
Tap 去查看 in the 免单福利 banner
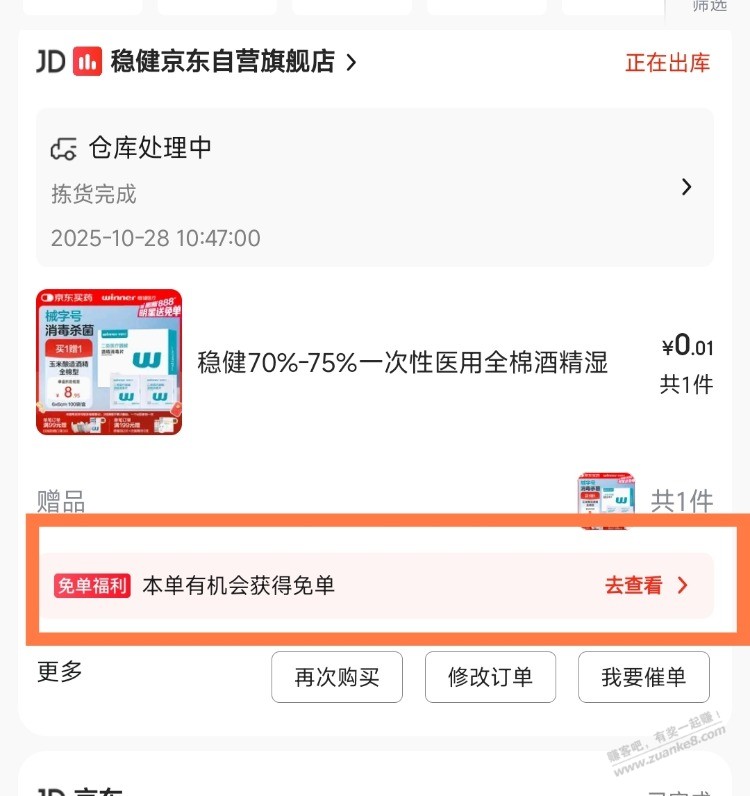(646, 586)
